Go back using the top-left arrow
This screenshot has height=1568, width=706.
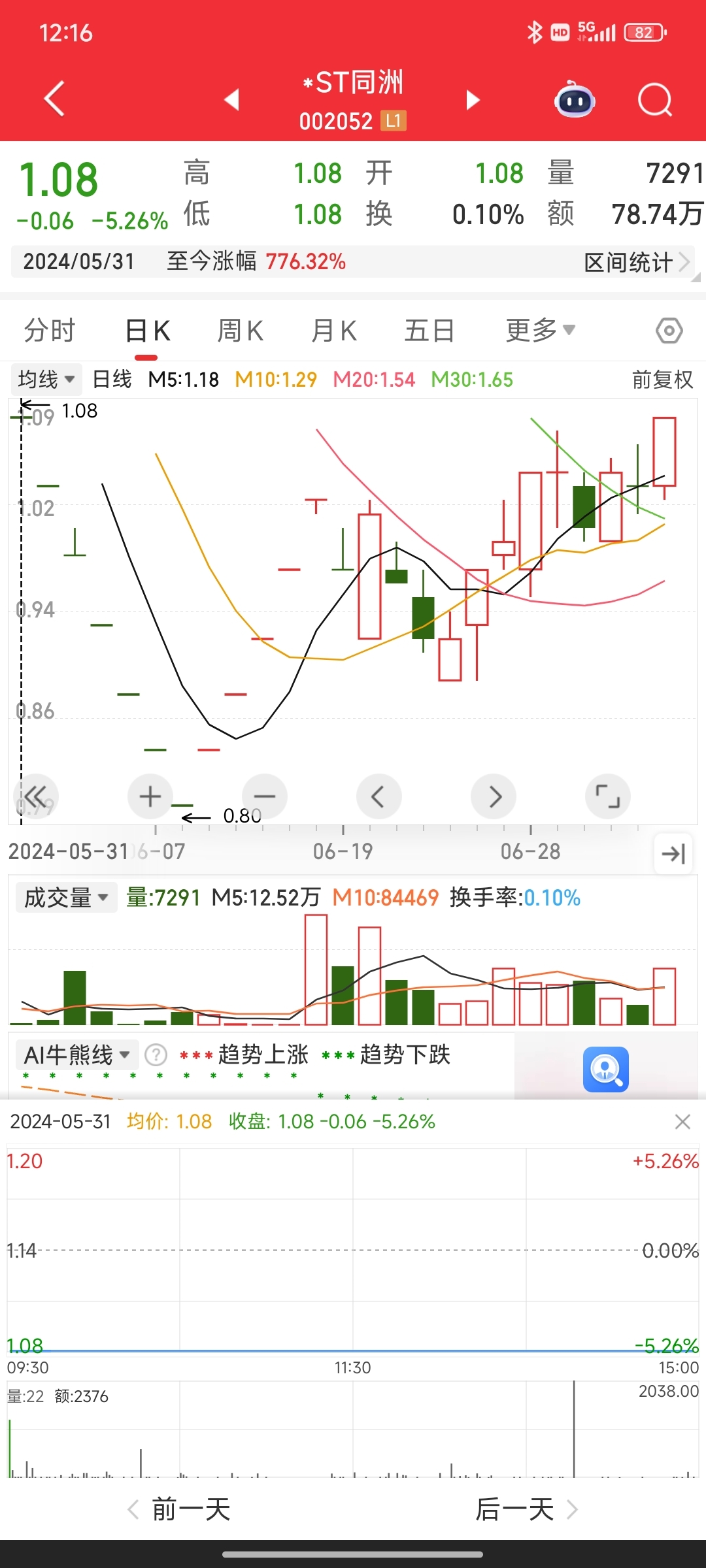click(55, 99)
